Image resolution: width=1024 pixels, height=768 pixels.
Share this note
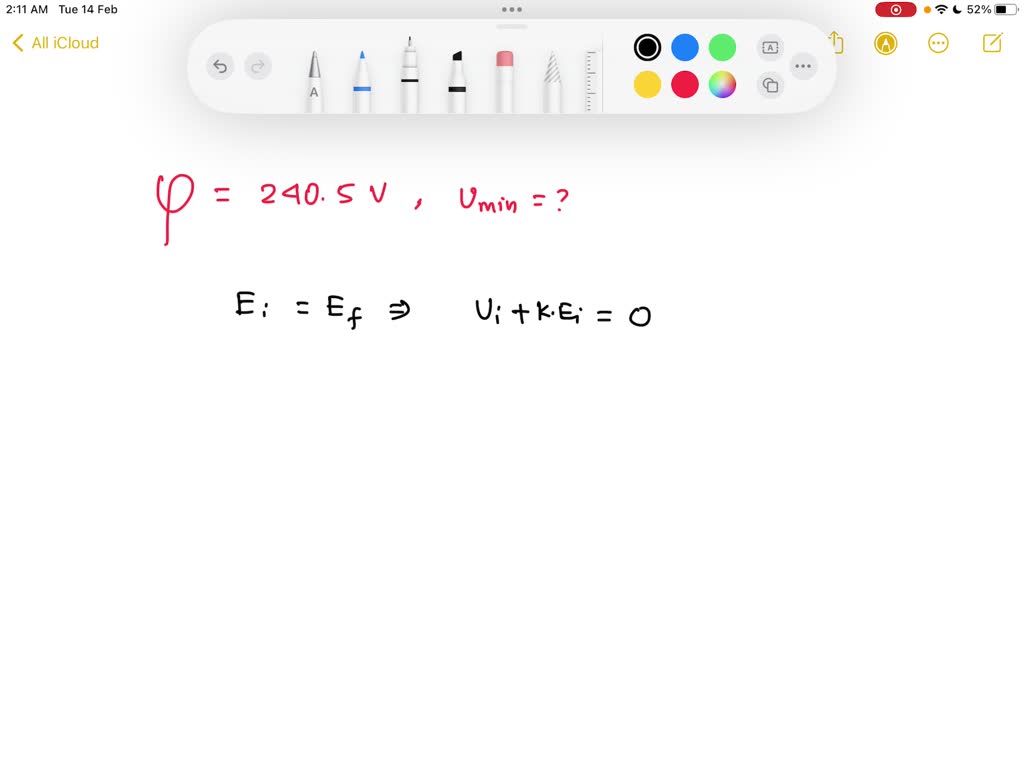(x=838, y=43)
